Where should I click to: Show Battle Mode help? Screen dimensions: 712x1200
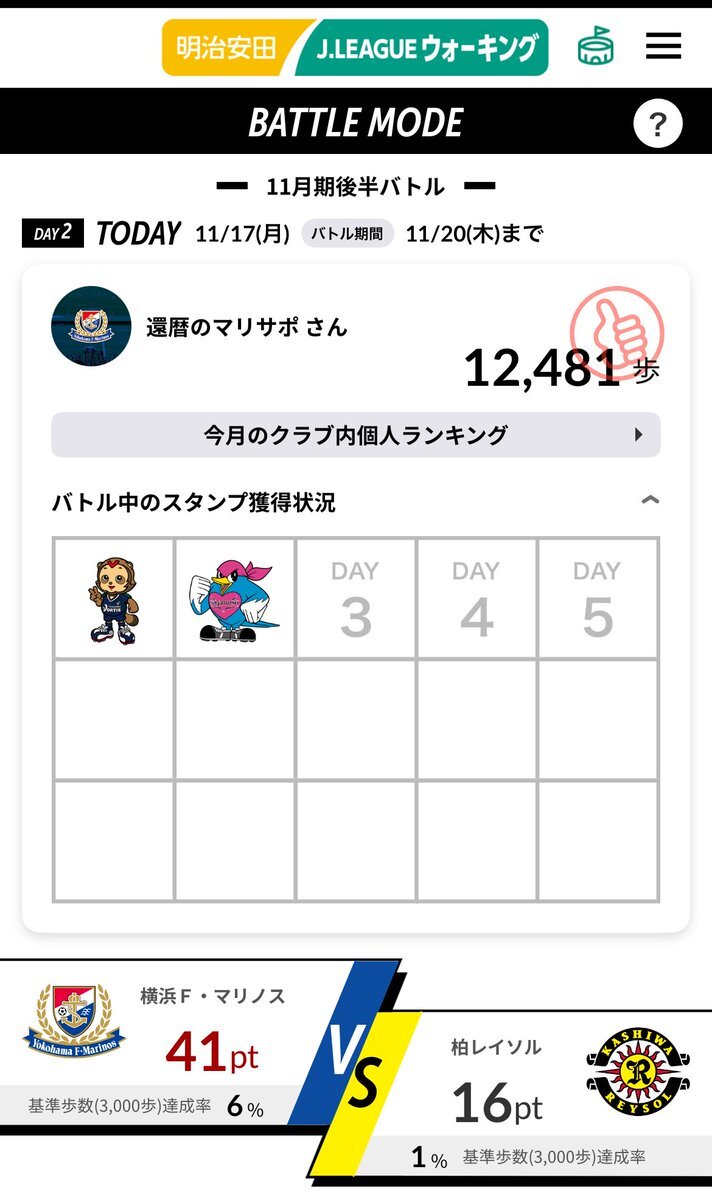(657, 125)
